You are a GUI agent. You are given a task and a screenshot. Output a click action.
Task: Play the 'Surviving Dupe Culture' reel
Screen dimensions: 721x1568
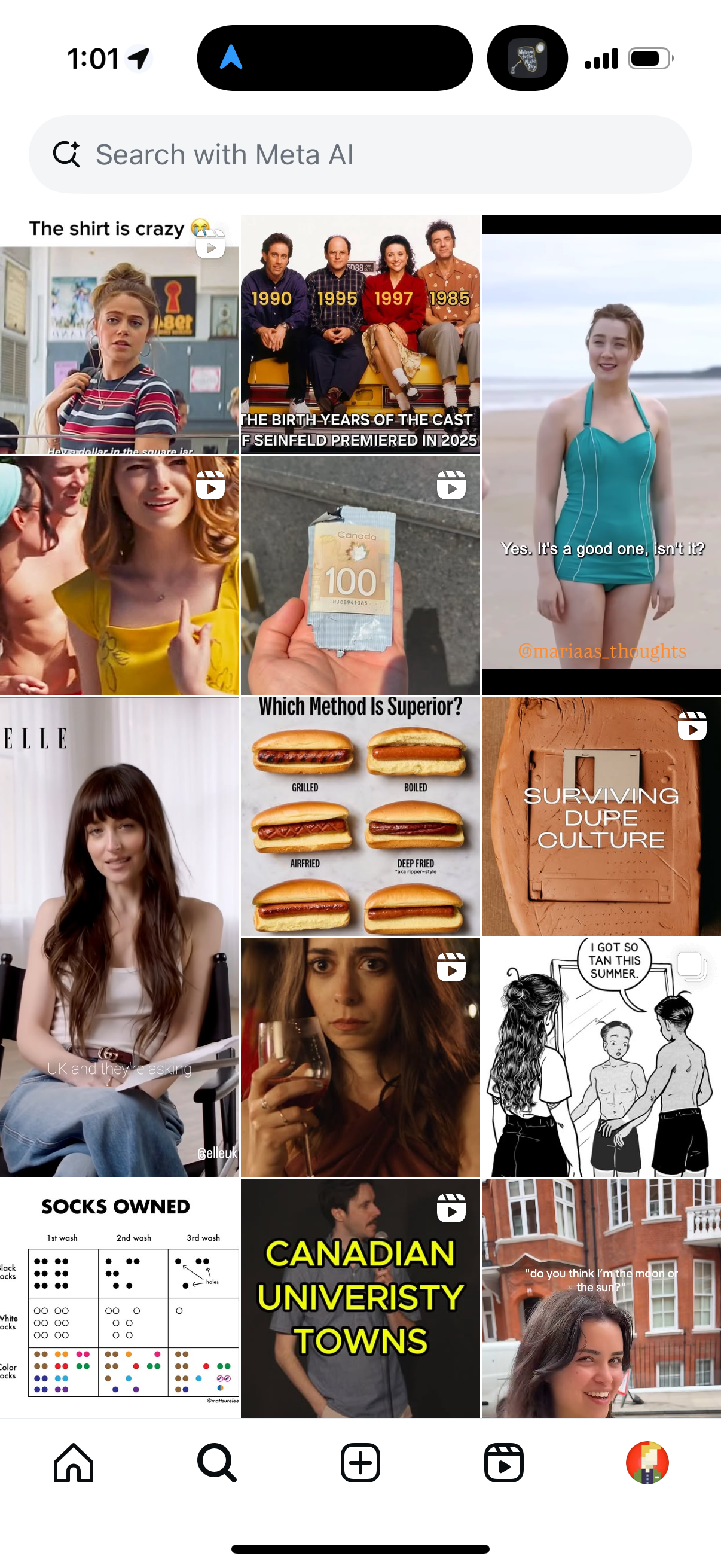pyautogui.click(x=601, y=816)
